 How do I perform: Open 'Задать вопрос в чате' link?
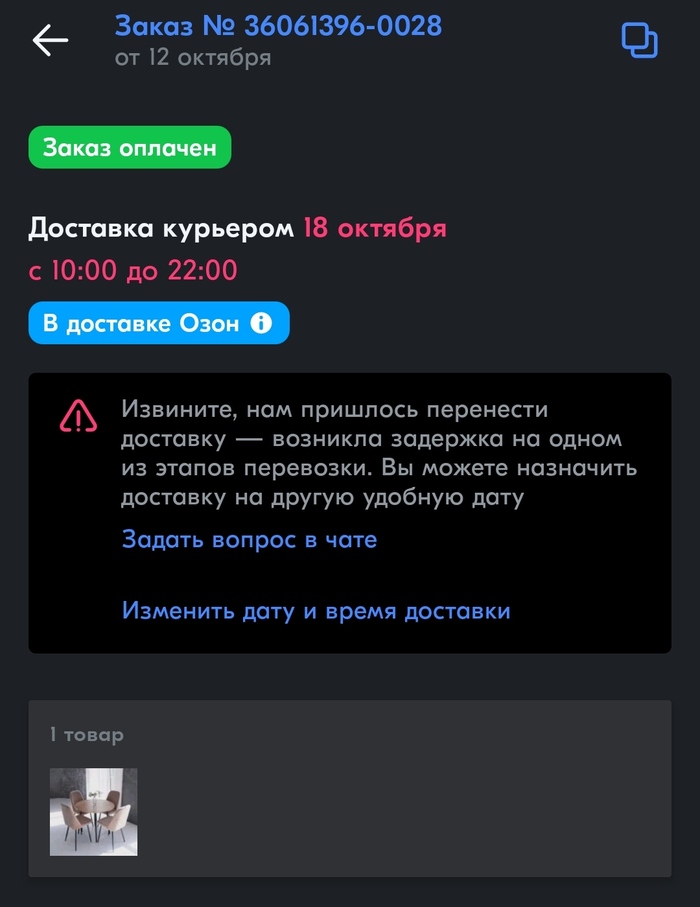(249, 540)
